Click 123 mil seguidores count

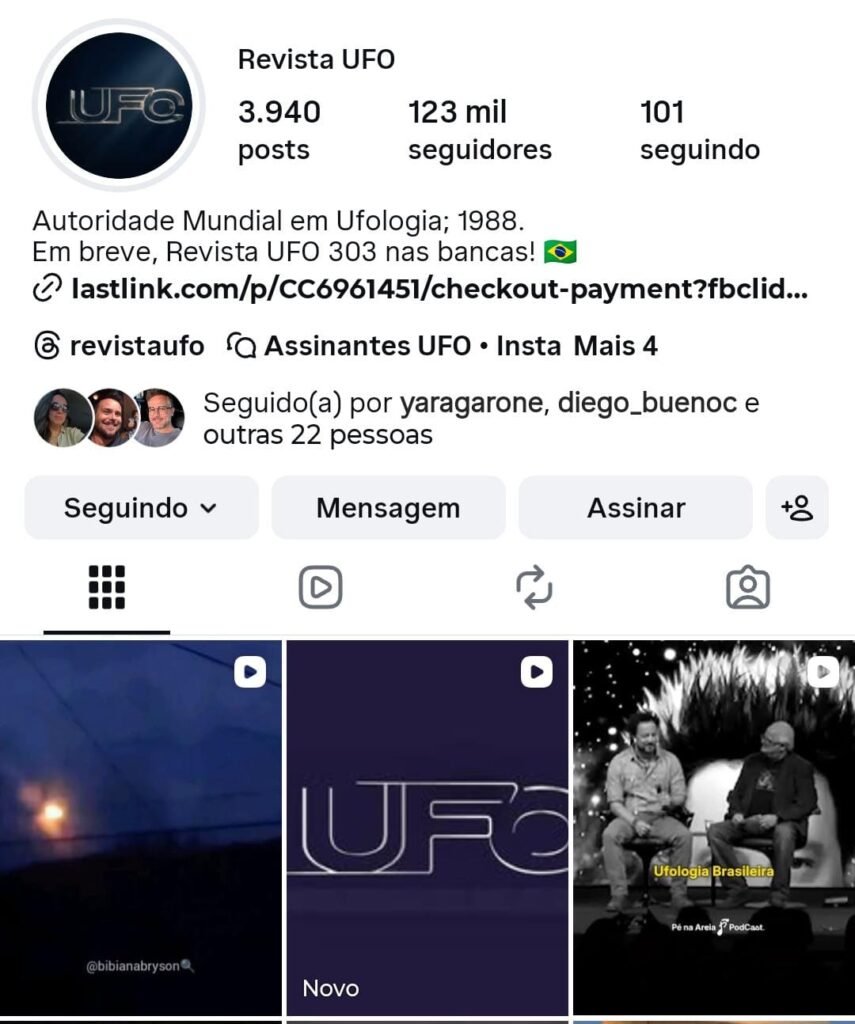480,130
